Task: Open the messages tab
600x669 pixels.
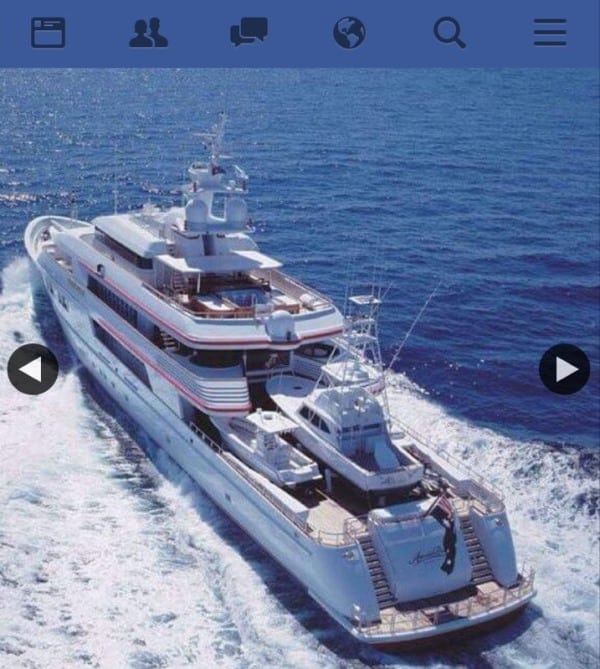Action: pos(248,33)
